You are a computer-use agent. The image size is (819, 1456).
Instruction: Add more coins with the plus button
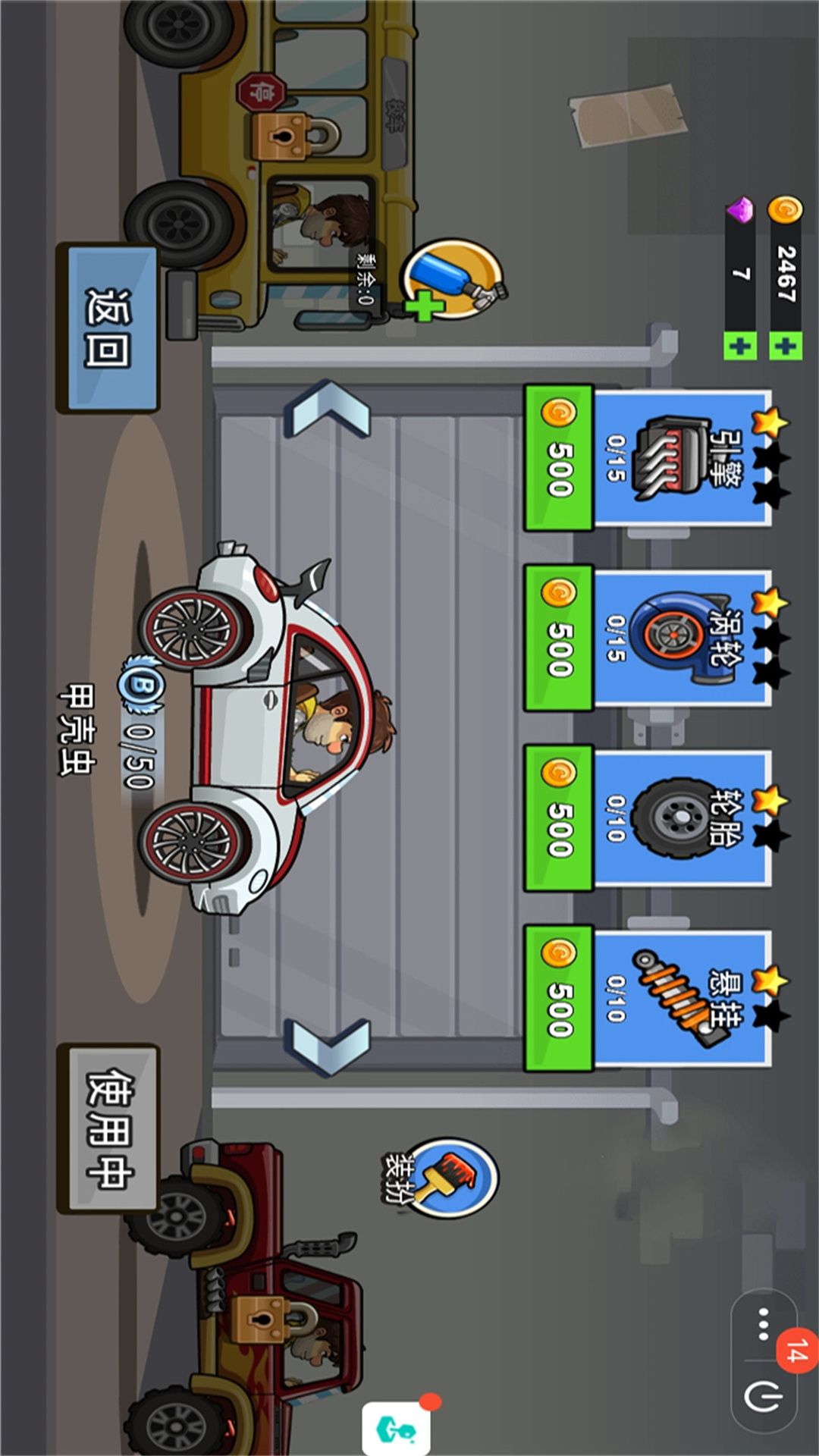pos(786,347)
